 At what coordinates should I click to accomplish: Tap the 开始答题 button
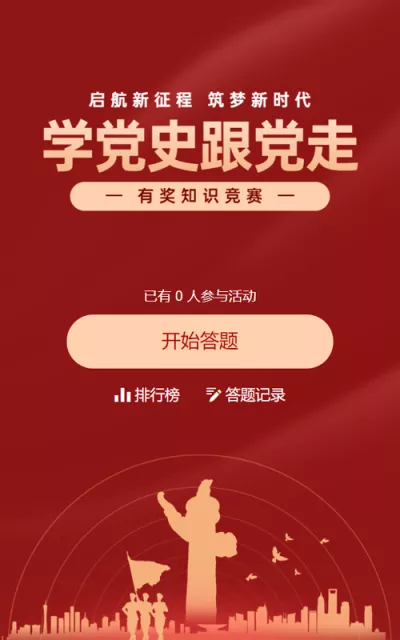point(200,342)
